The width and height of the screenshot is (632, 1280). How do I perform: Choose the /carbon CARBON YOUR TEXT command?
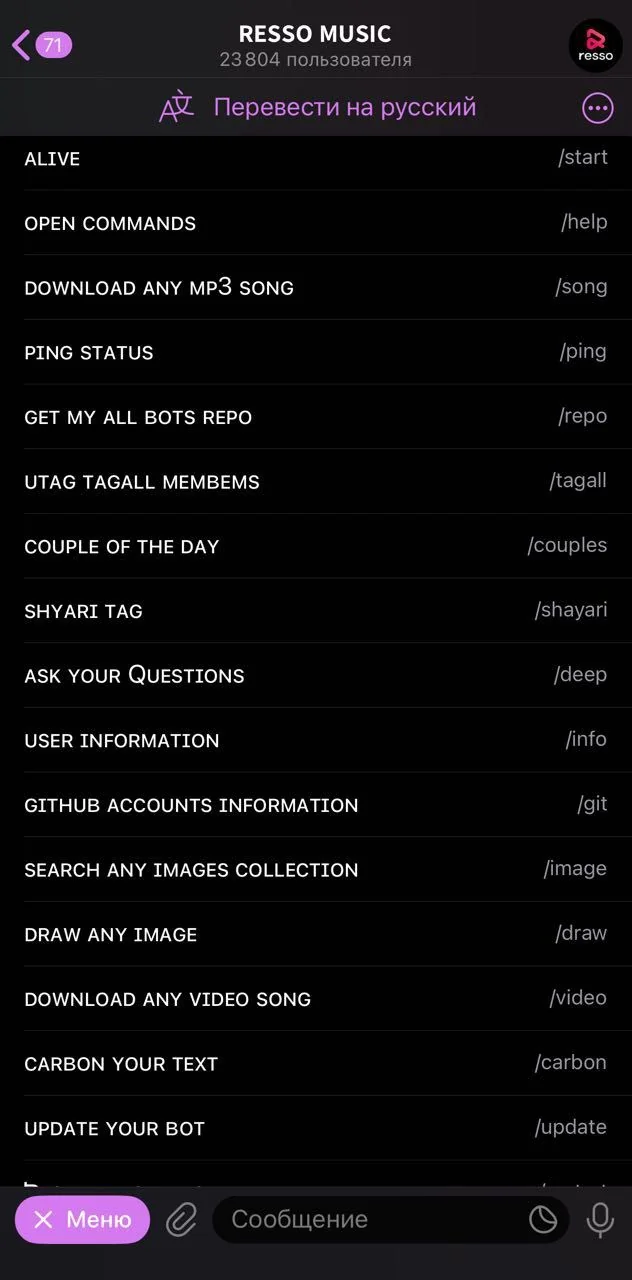pyautogui.click(x=316, y=1063)
